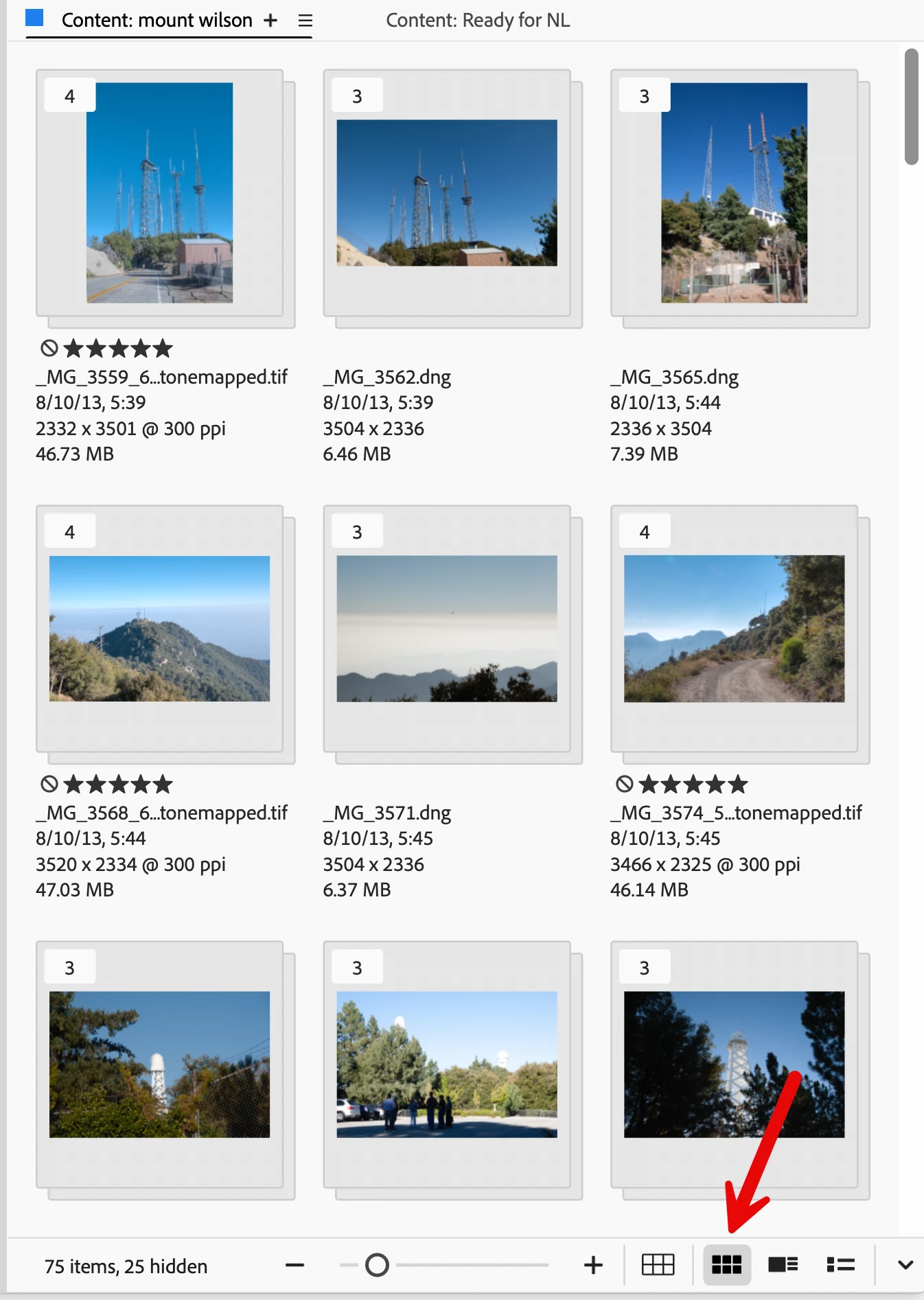The width and height of the screenshot is (924, 1300).
Task: Switch to details view
Action: [783, 1265]
